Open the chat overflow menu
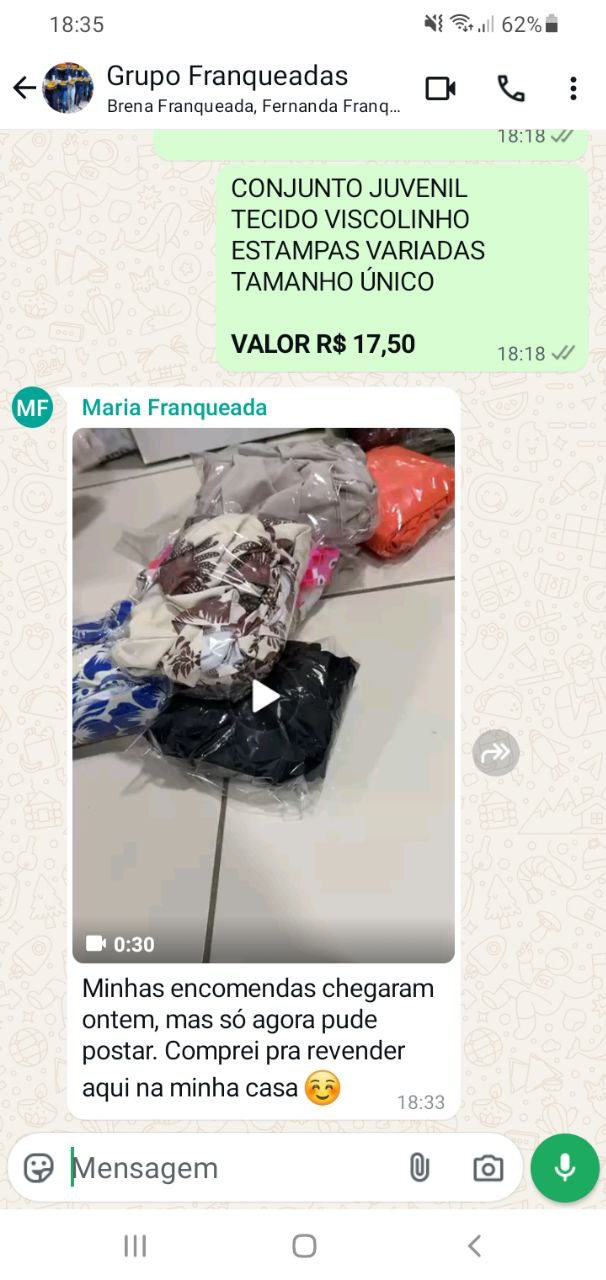The image size is (606, 1280). point(573,88)
